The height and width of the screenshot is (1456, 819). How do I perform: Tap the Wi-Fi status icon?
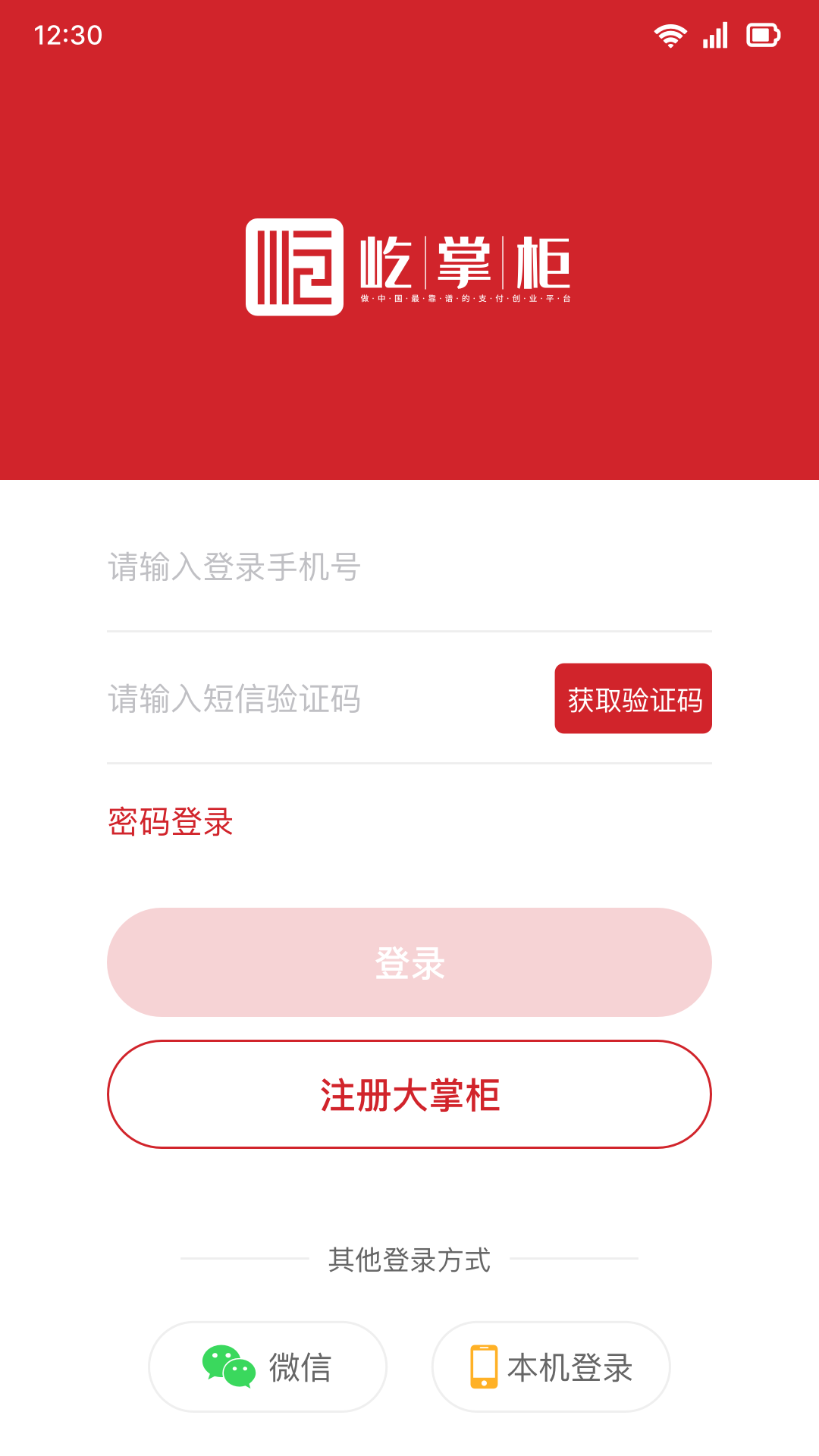coord(670,34)
